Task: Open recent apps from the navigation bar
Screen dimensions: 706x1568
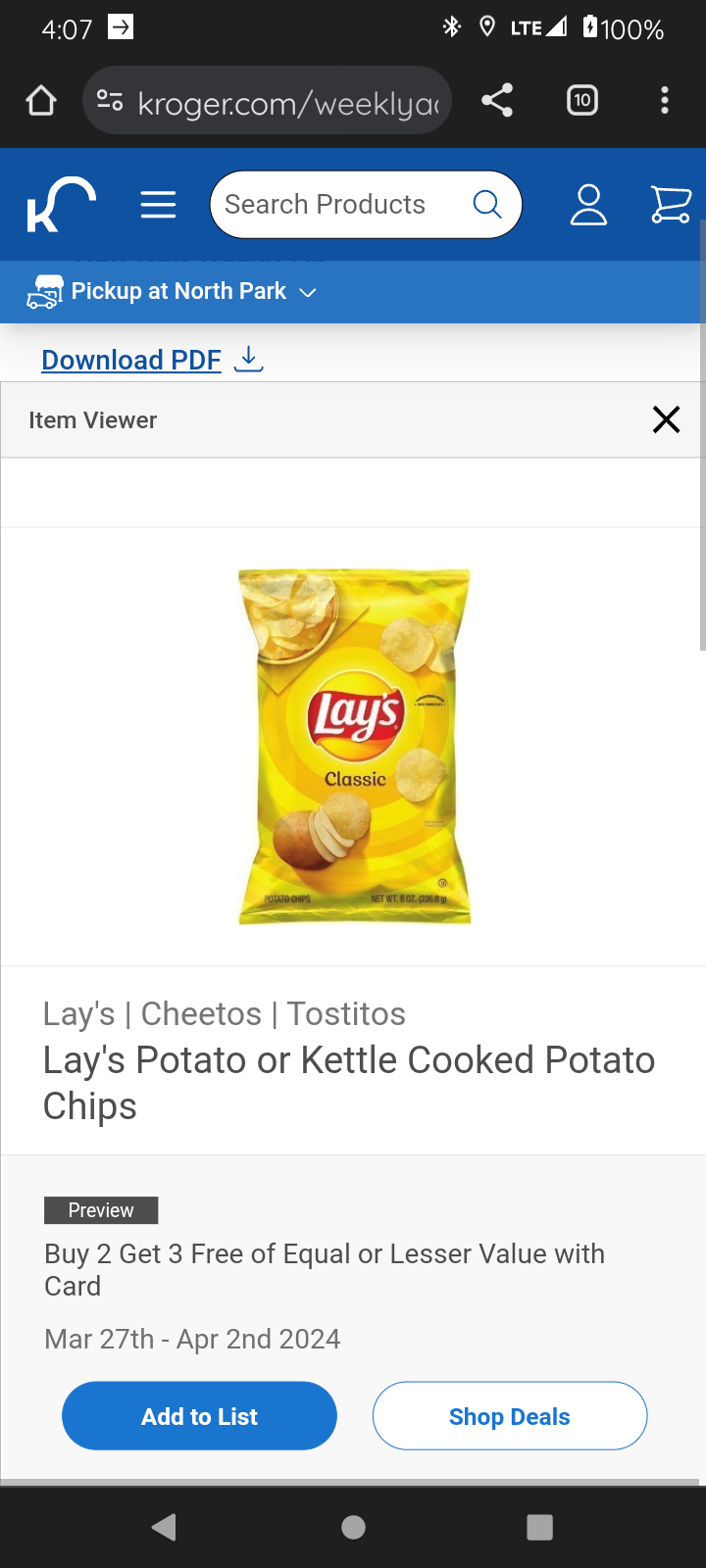Action: pos(539,1527)
